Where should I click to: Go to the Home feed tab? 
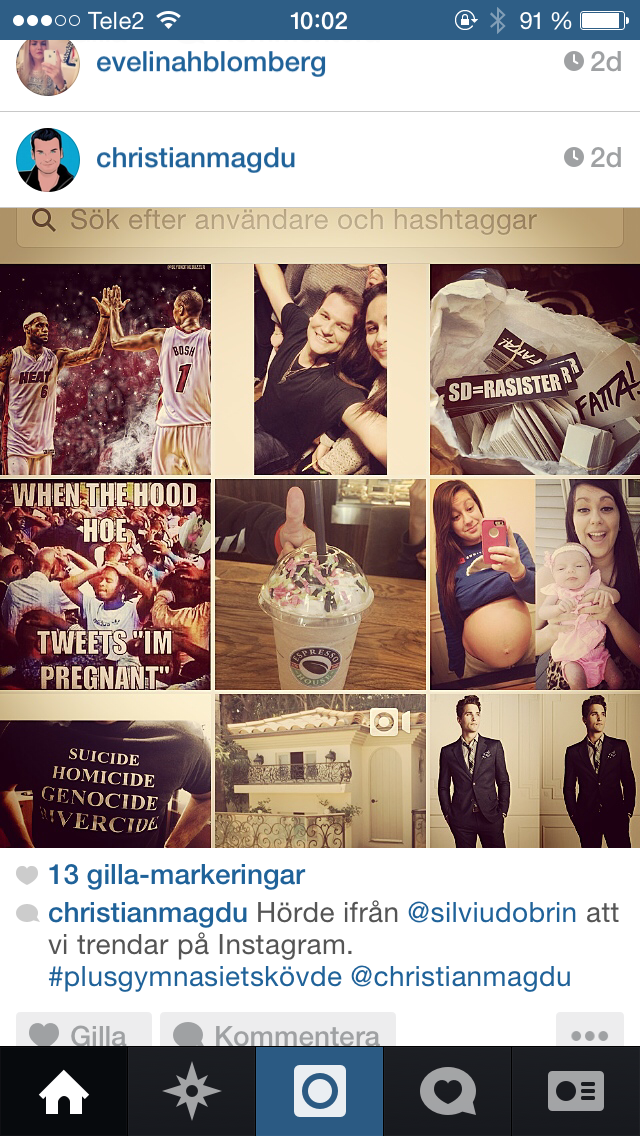(63, 1091)
